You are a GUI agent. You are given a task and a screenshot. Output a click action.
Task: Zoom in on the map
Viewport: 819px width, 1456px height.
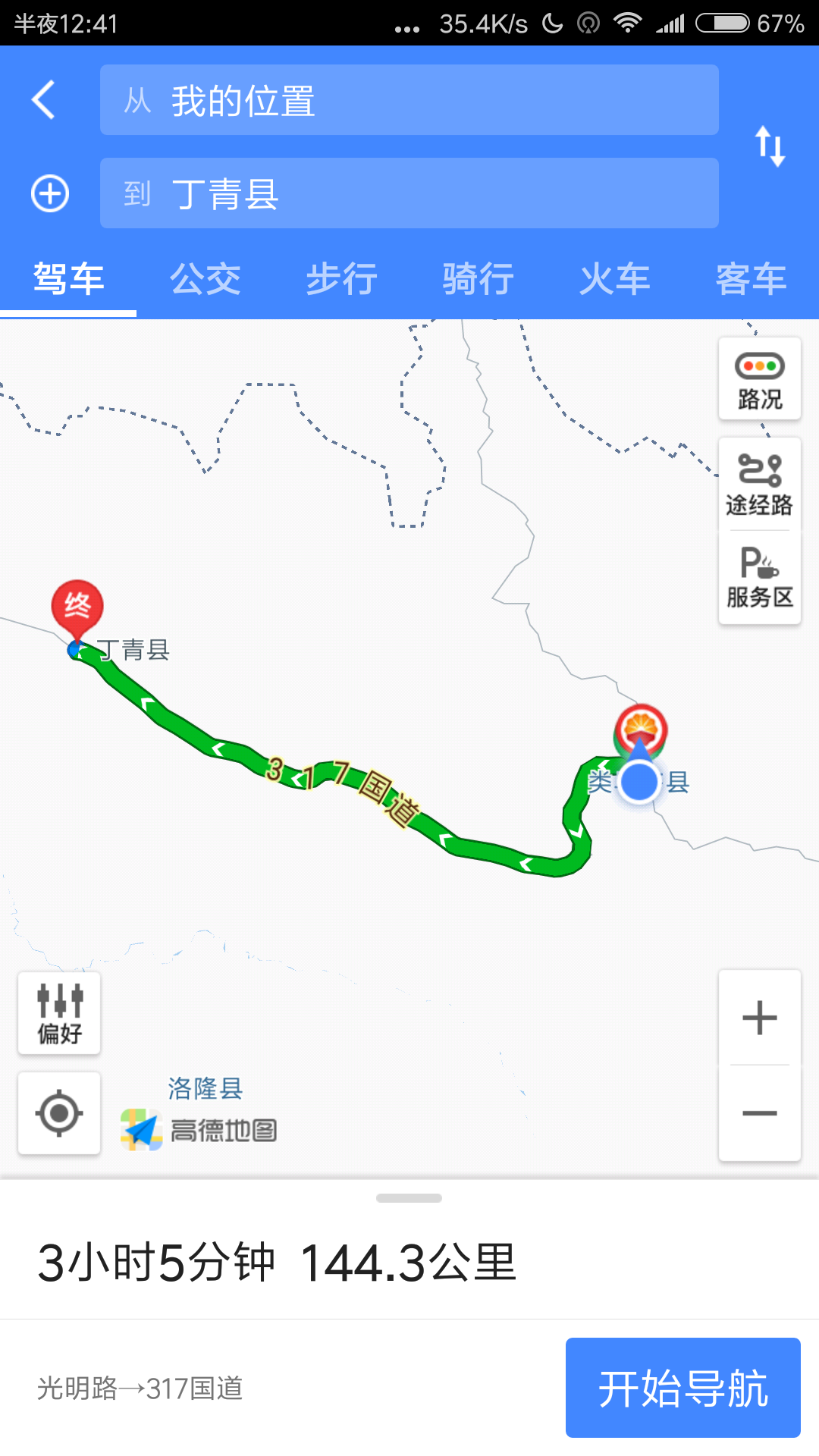[x=760, y=1018]
